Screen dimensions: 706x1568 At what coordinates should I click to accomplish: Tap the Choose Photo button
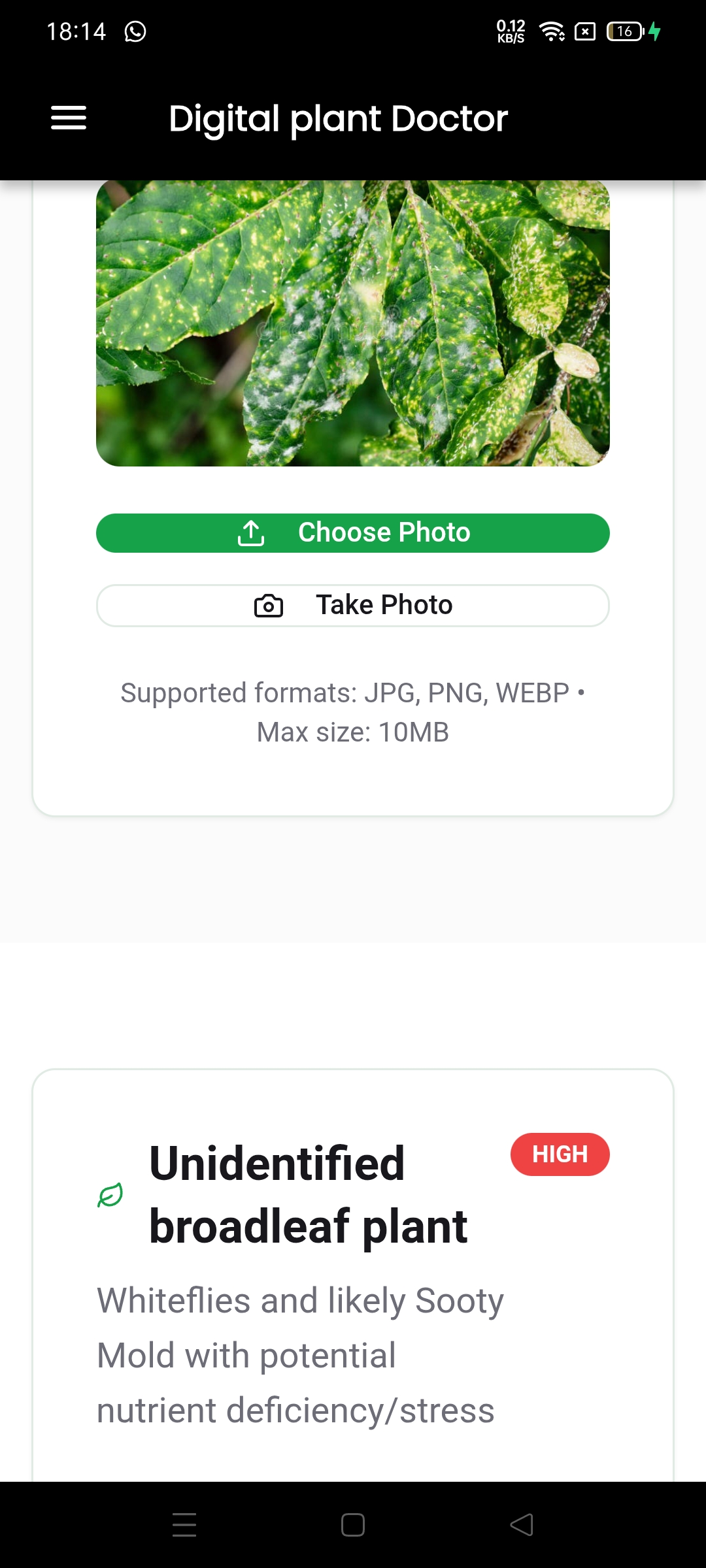353,533
